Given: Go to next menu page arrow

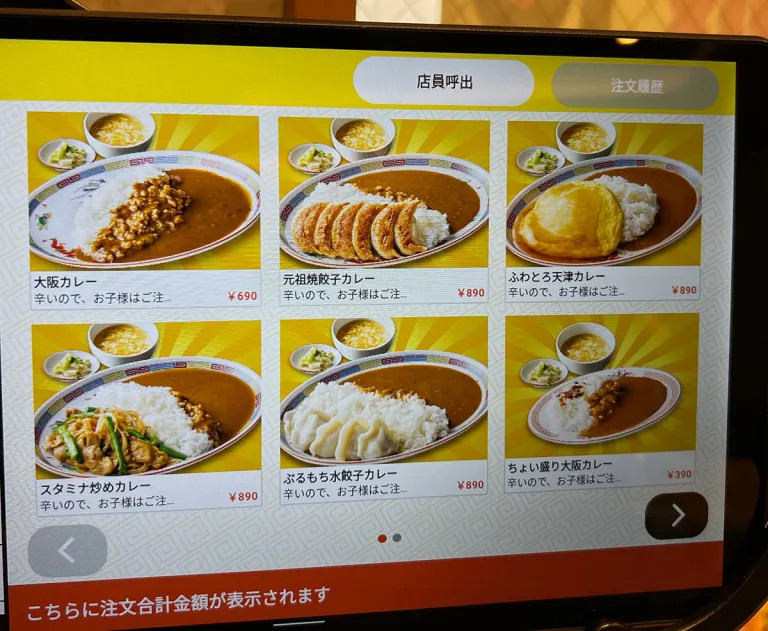Looking at the screenshot, I should pyautogui.click(x=676, y=515).
